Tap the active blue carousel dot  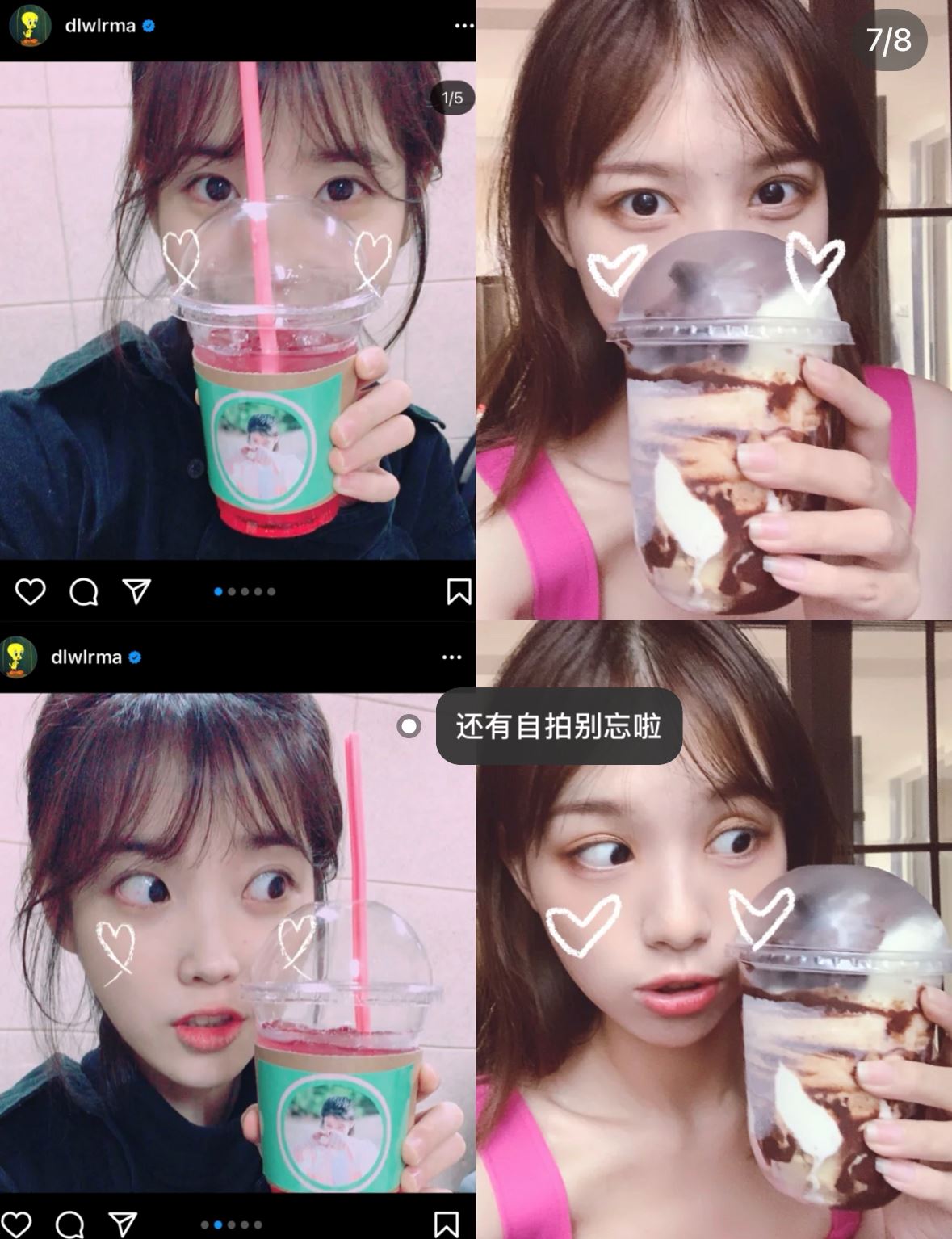coord(217,592)
